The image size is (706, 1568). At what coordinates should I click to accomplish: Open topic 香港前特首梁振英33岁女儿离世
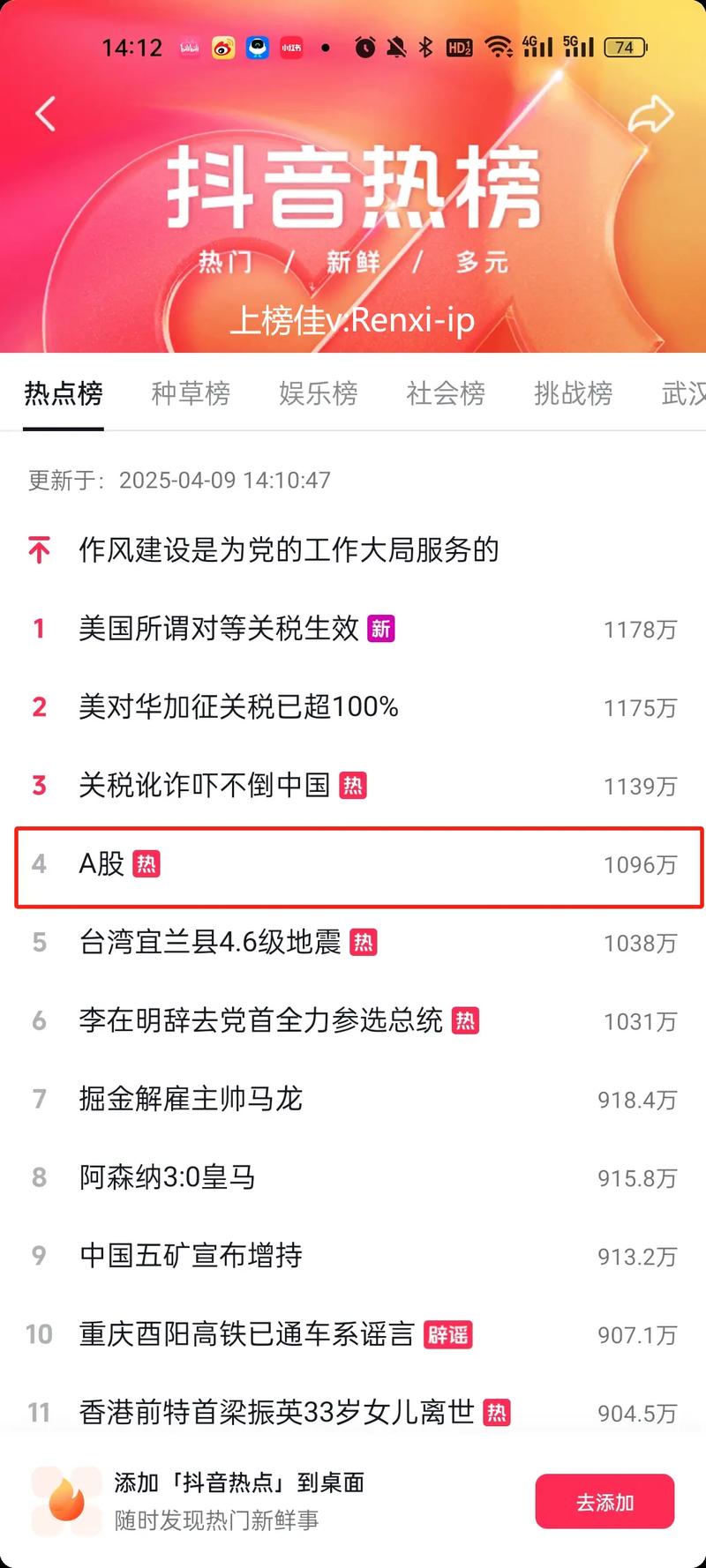353,1413
